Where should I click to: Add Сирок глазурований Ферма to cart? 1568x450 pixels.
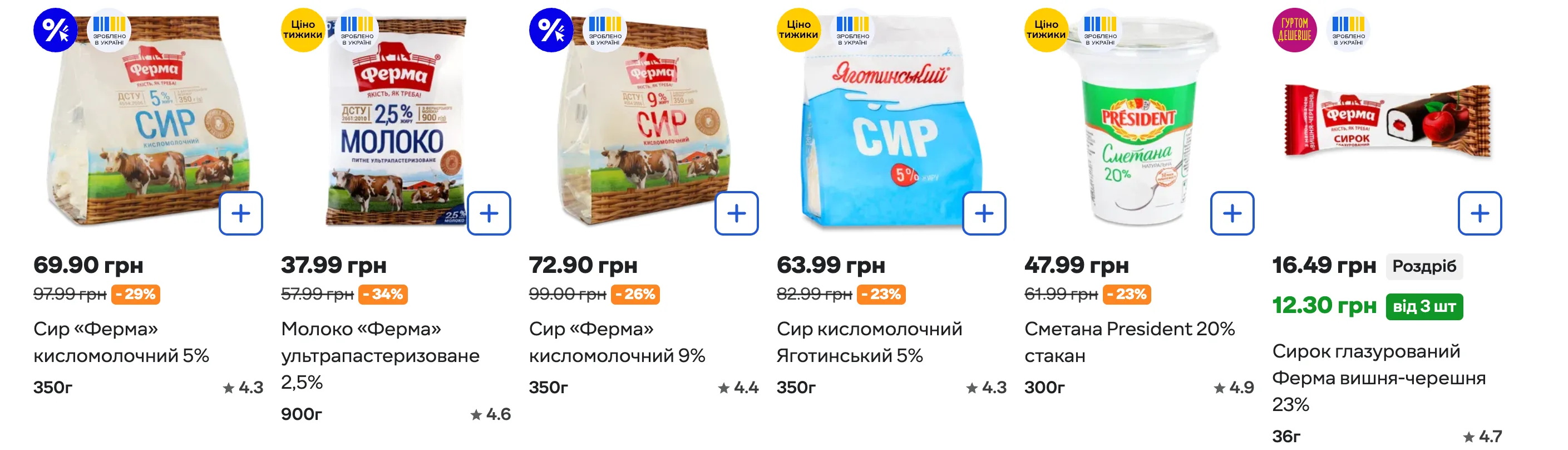(x=1479, y=213)
